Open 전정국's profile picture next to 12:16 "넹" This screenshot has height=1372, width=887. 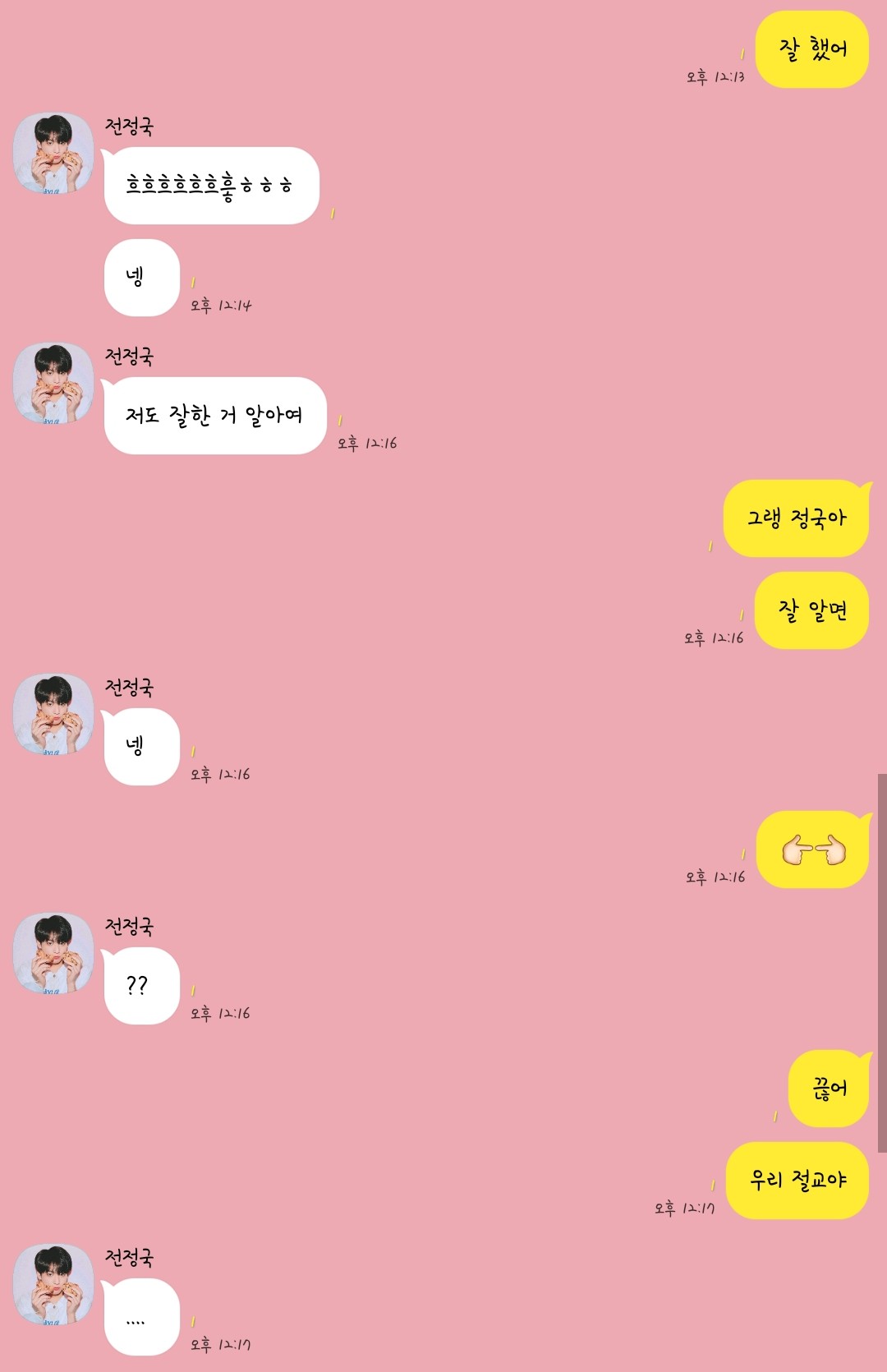tap(53, 715)
